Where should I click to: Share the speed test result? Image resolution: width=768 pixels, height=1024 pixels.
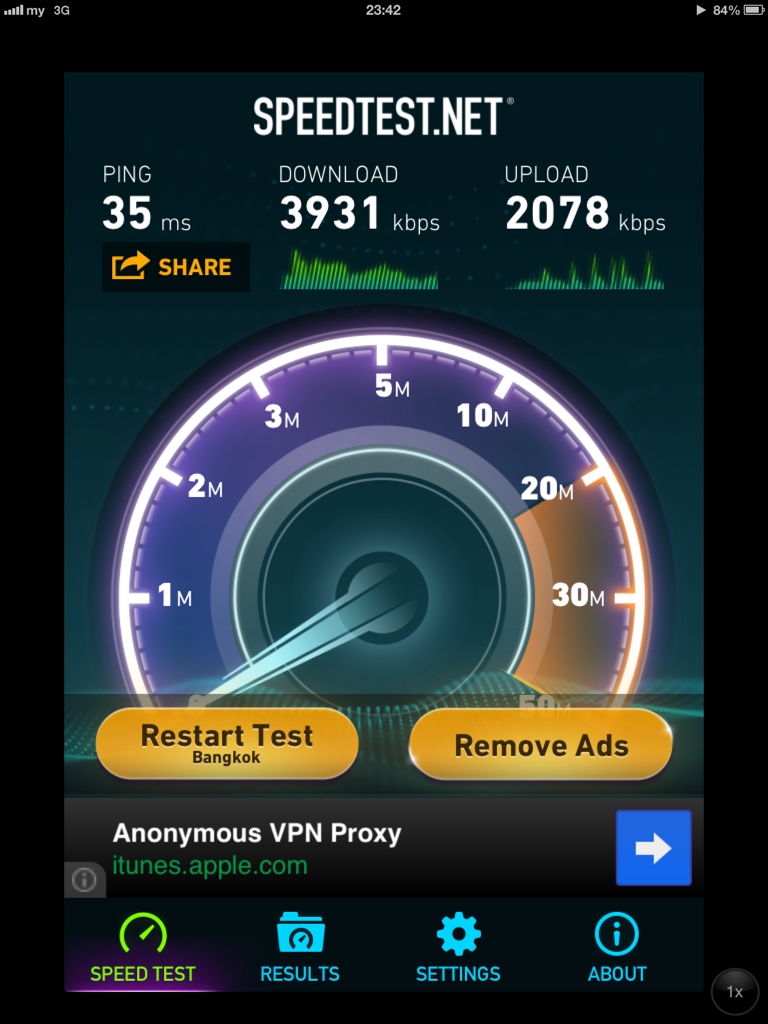175,267
